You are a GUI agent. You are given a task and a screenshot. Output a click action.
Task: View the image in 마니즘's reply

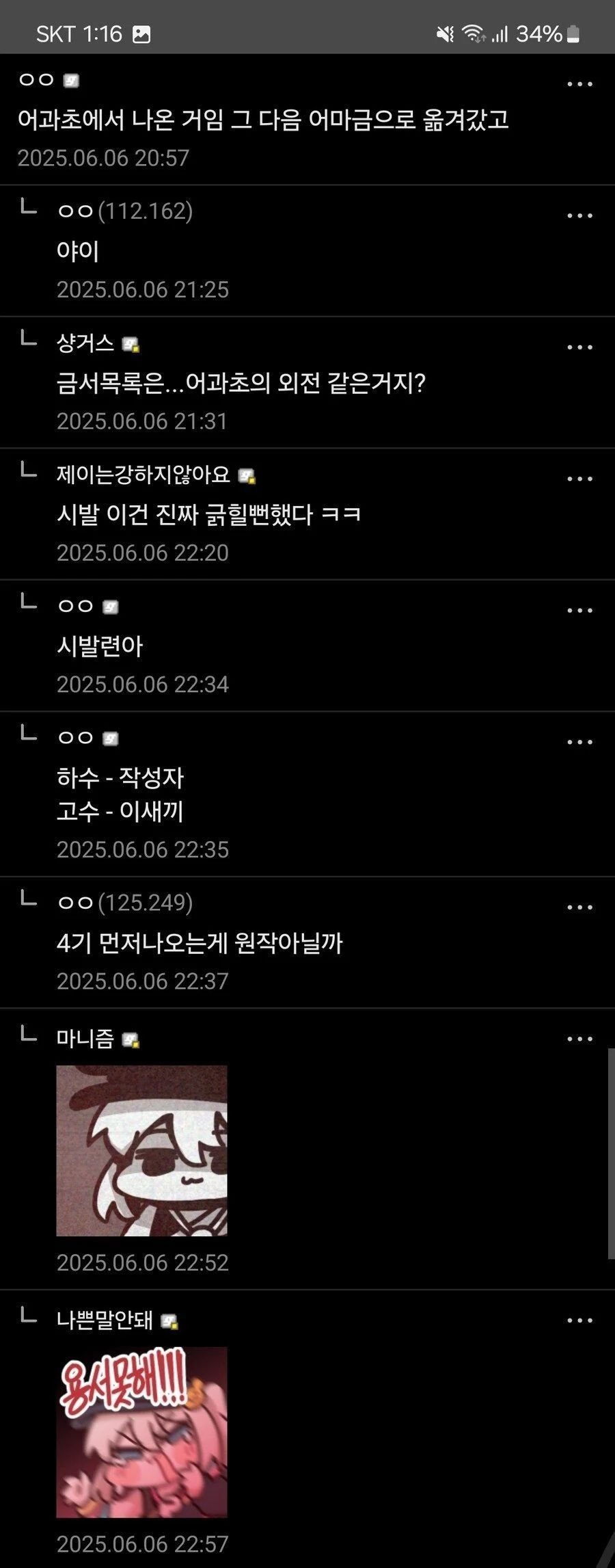coord(141,1150)
